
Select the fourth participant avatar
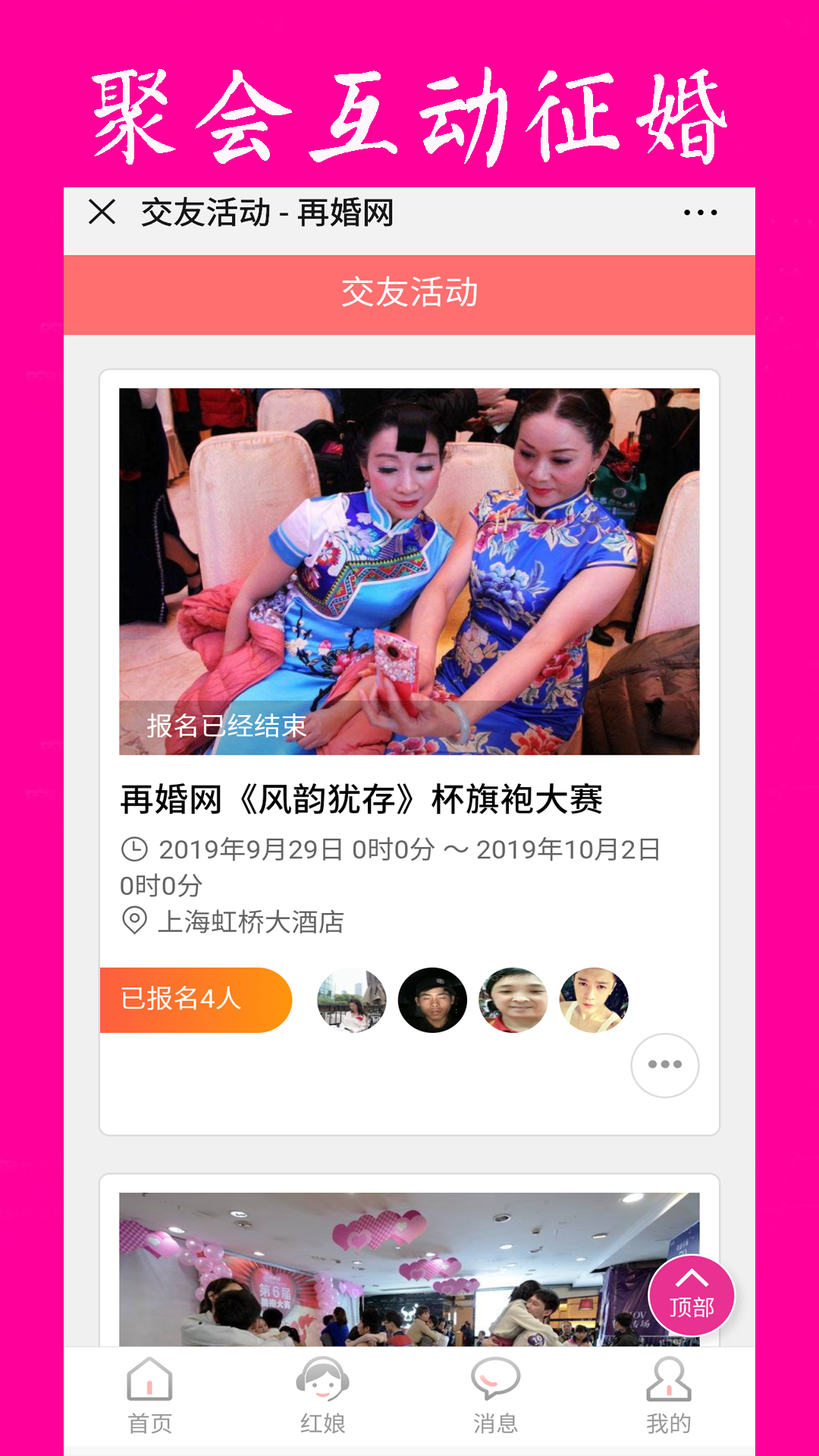(591, 999)
